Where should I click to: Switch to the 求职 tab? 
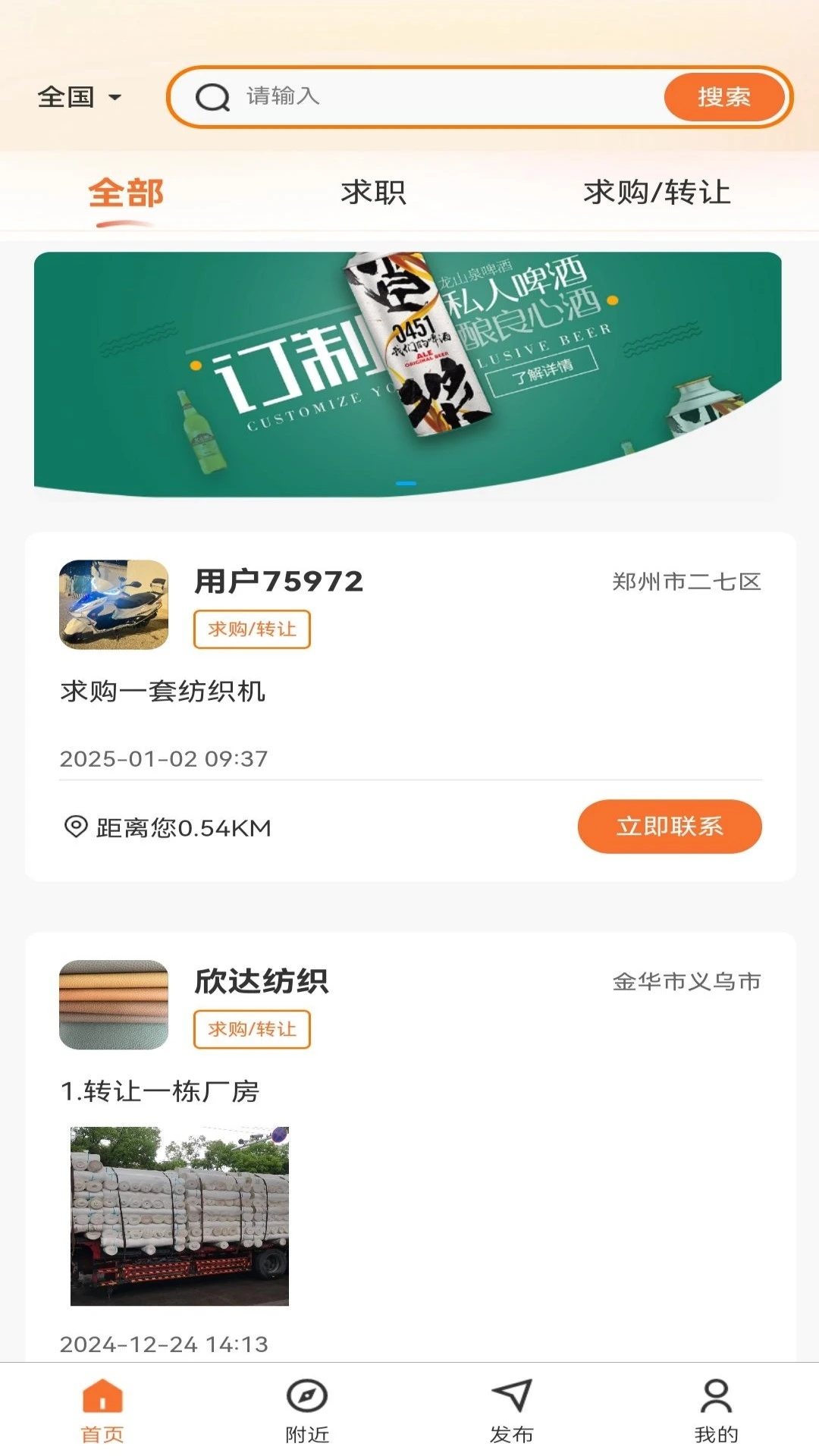coord(374,193)
